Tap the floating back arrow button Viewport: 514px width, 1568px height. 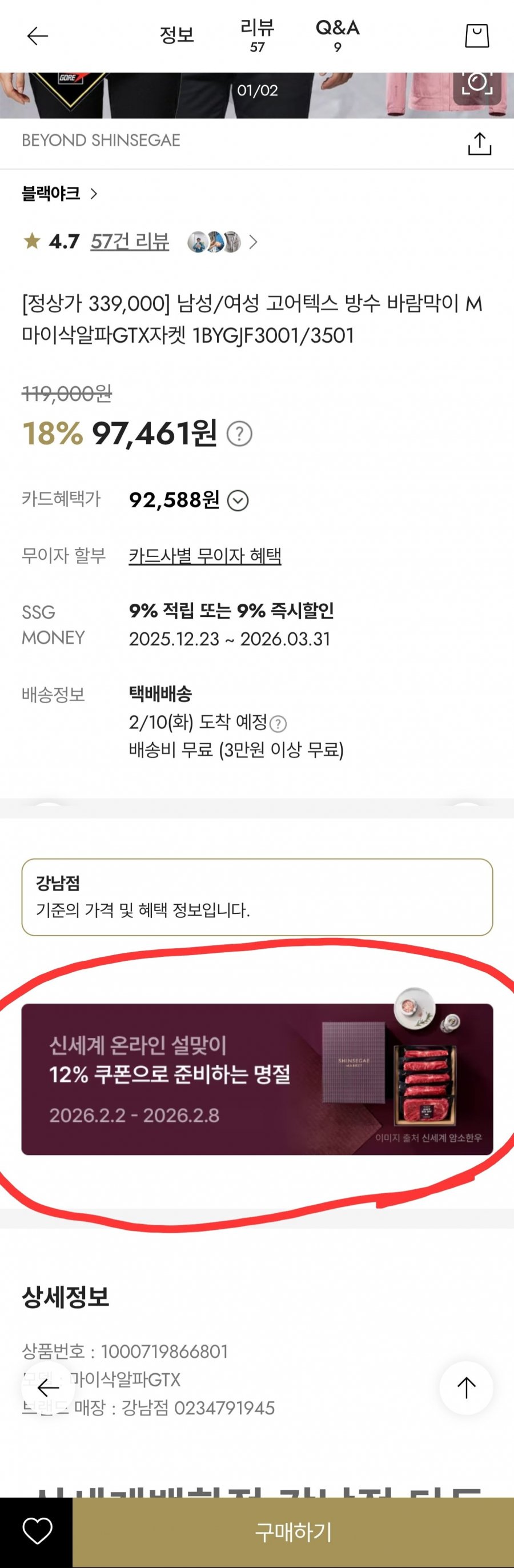tap(47, 1388)
